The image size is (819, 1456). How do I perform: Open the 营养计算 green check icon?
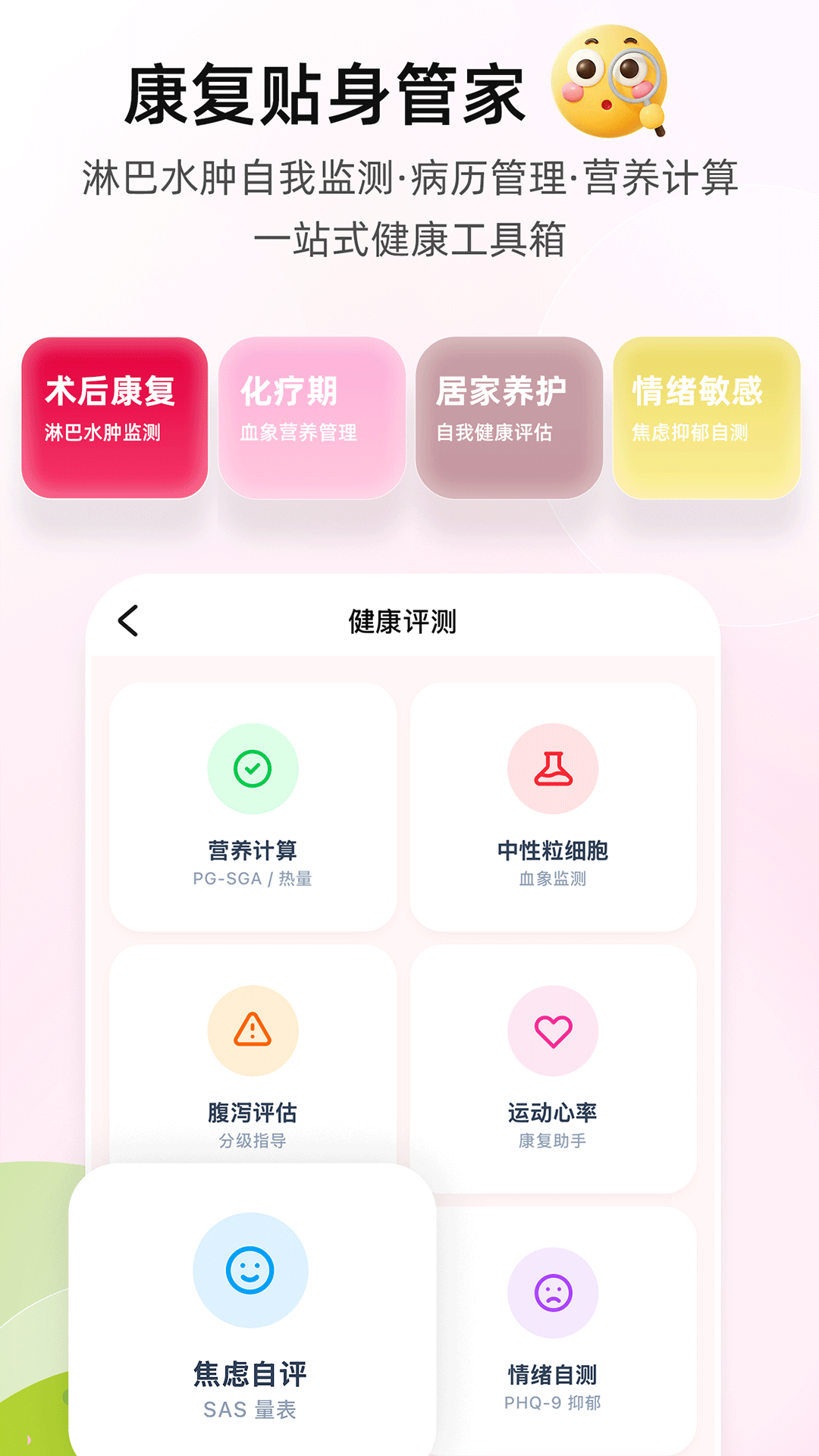click(253, 768)
